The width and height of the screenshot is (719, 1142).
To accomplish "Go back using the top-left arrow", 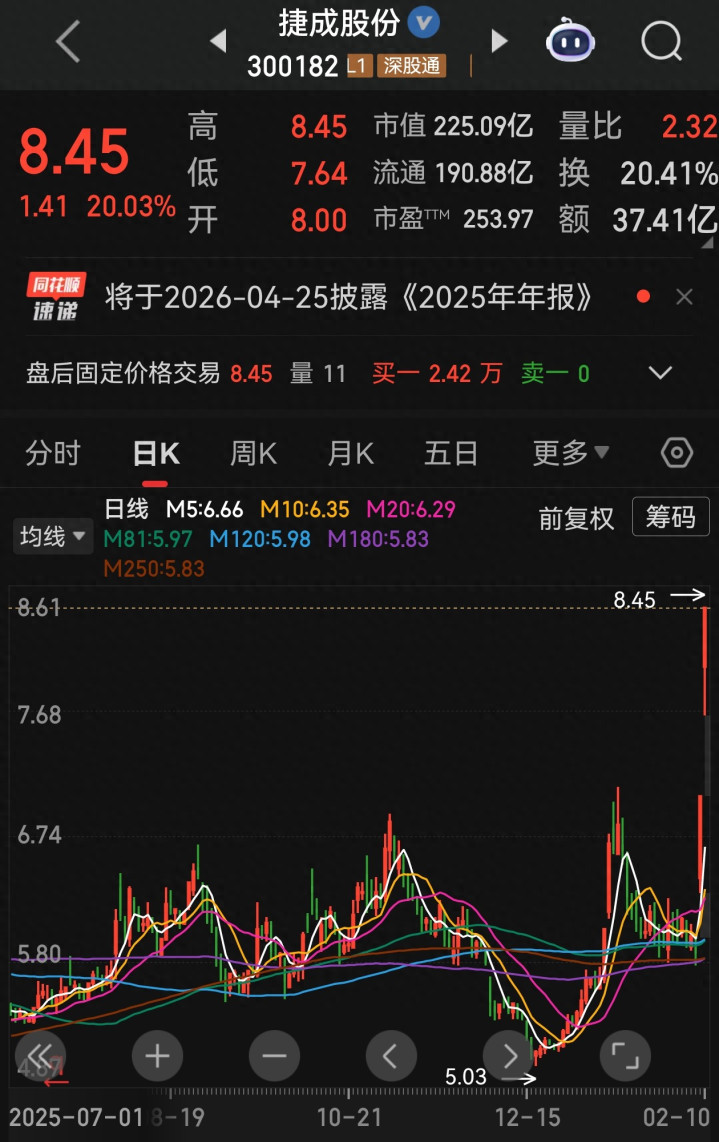I will pyautogui.click(x=67, y=42).
